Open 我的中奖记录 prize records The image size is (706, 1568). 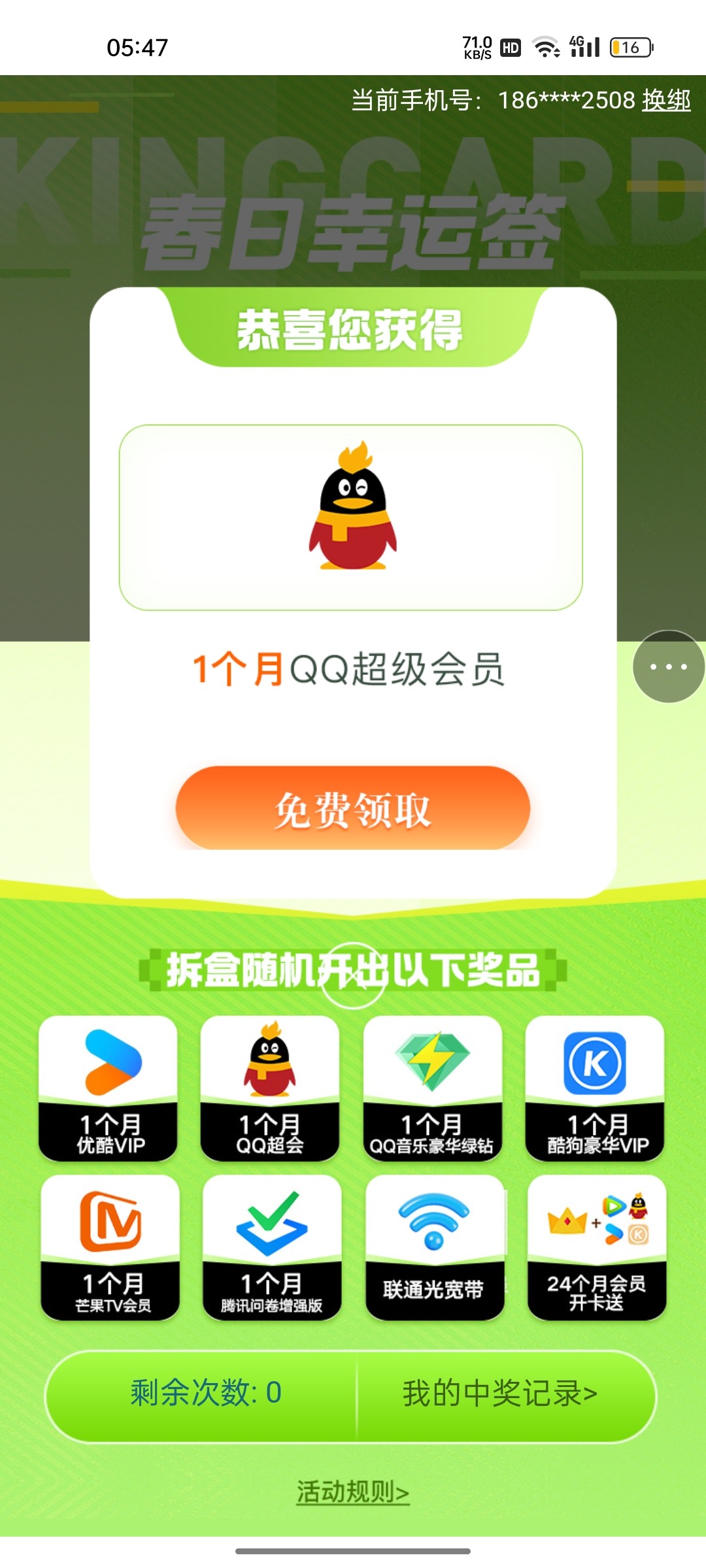[500, 1394]
